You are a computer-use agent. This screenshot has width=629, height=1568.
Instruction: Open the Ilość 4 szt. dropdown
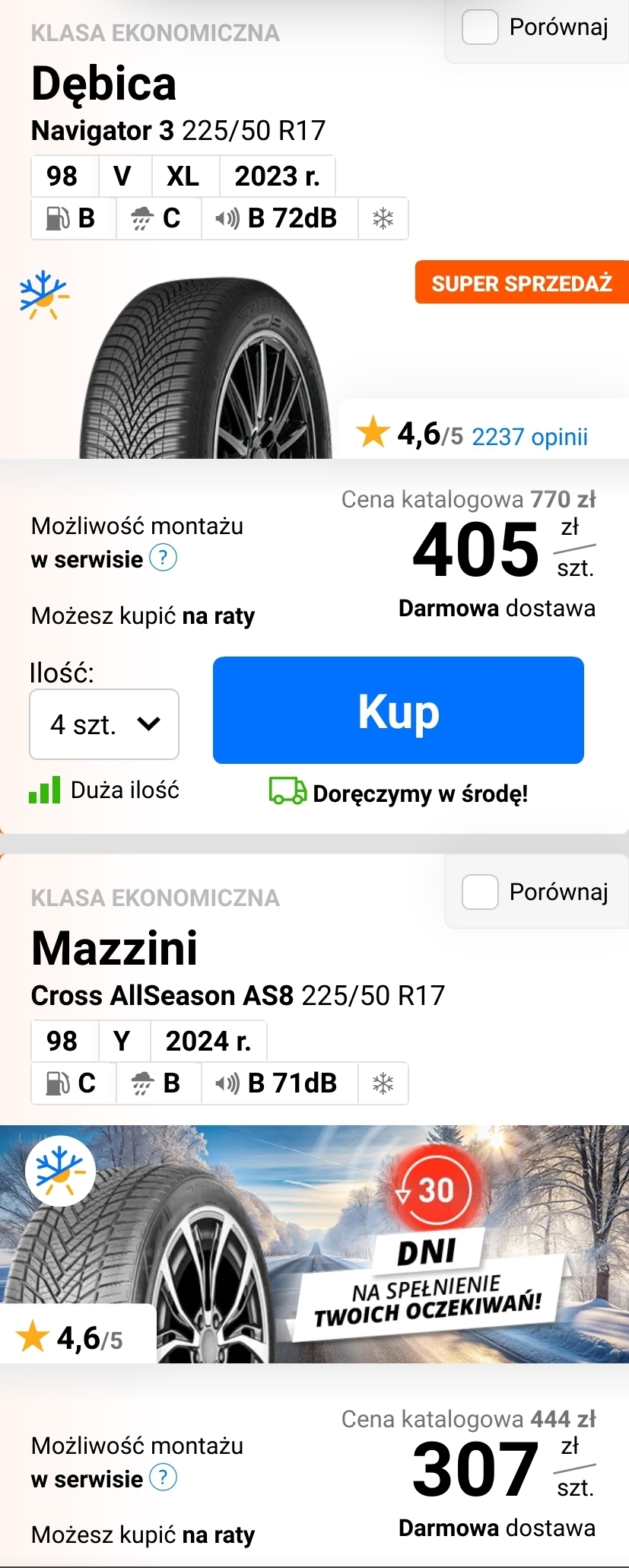click(x=104, y=724)
